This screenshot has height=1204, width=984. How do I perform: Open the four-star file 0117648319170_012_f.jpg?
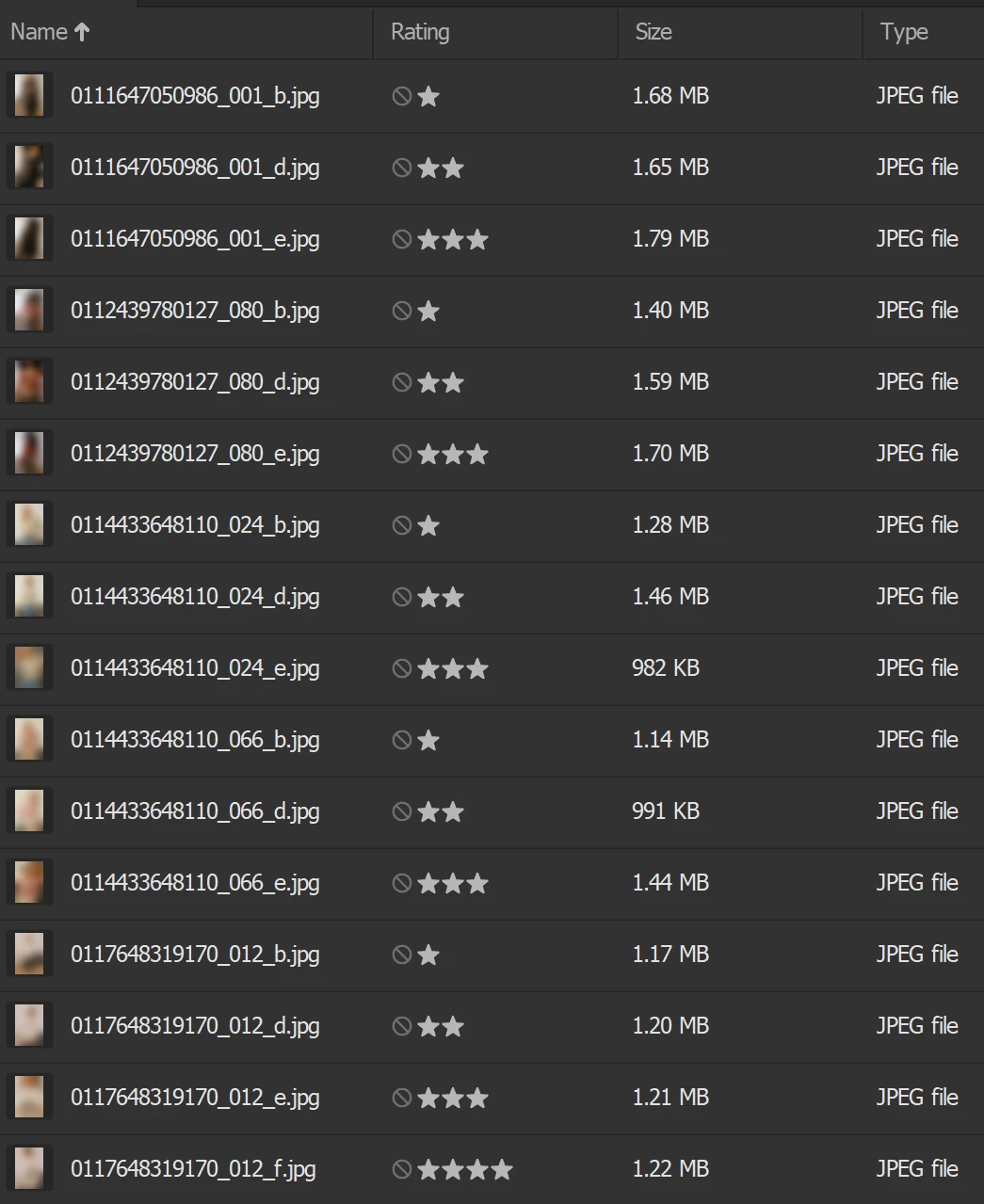[x=193, y=1169]
